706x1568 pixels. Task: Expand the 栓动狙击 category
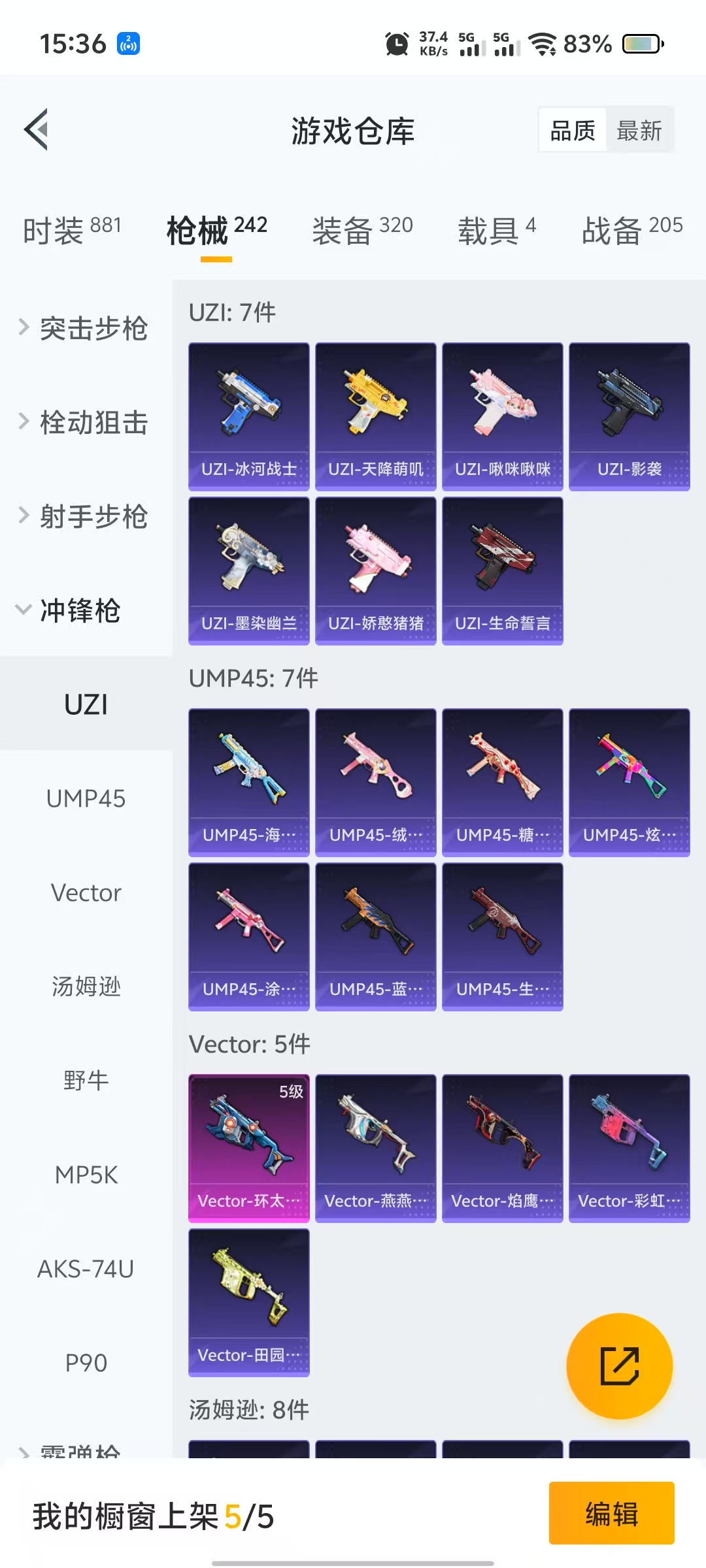(85, 422)
